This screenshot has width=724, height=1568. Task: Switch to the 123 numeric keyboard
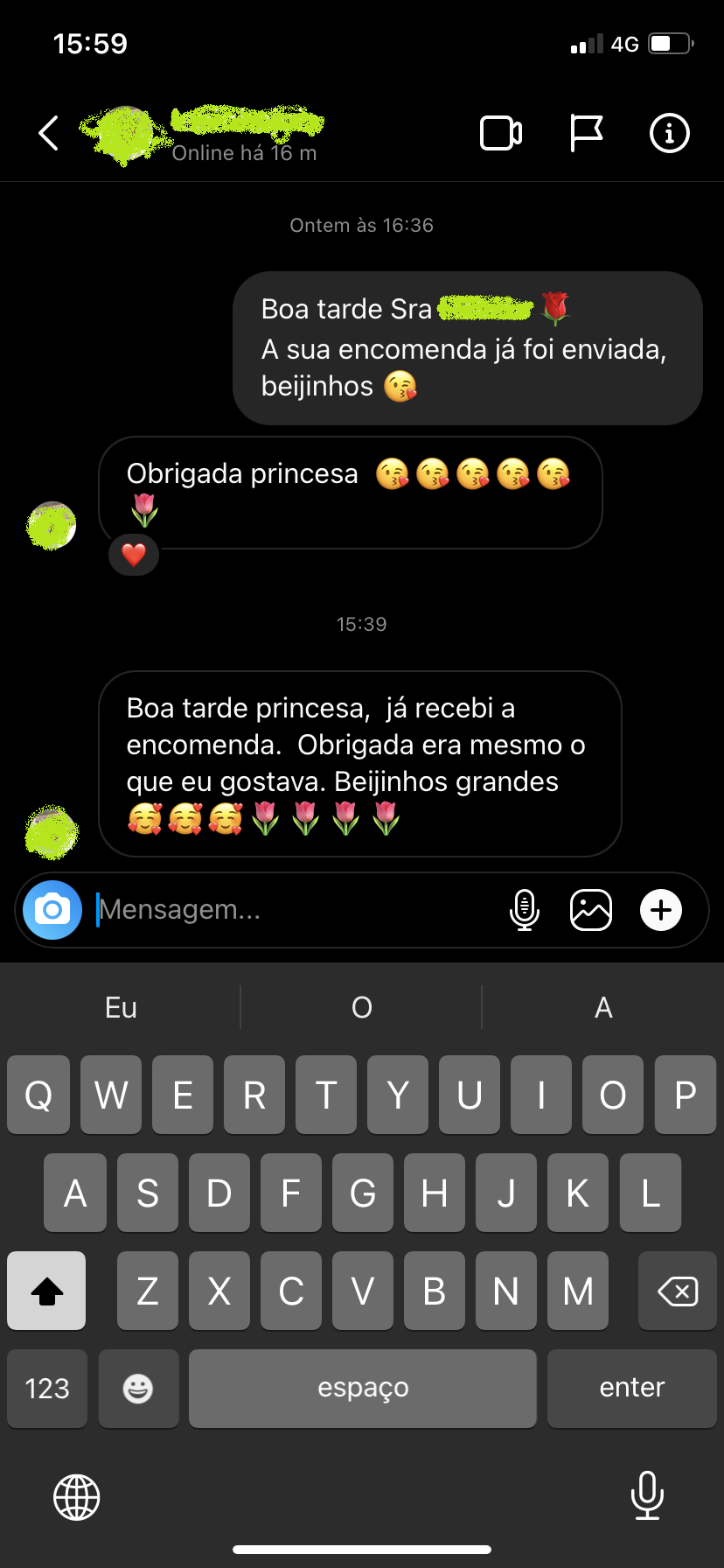click(47, 1388)
